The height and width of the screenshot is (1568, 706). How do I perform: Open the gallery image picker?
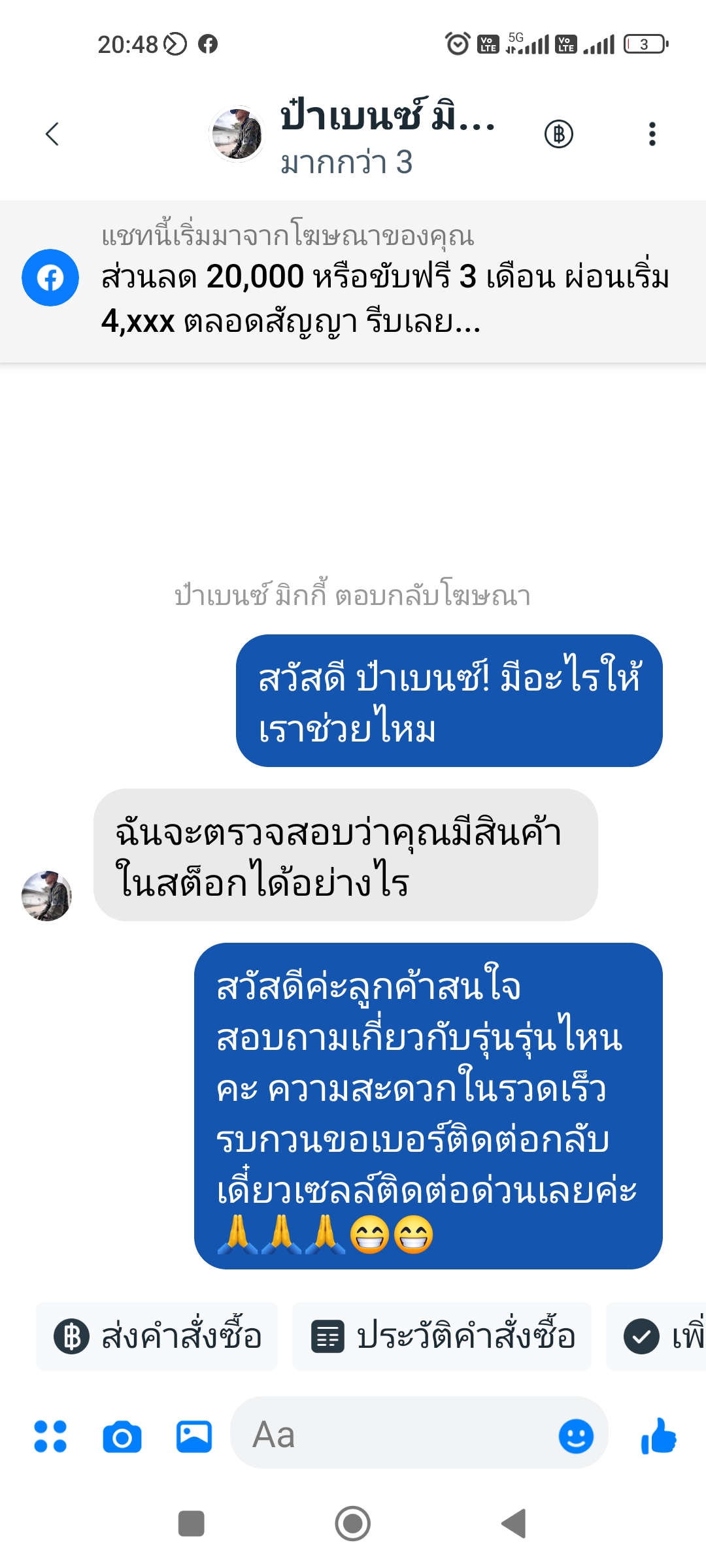(x=194, y=1436)
